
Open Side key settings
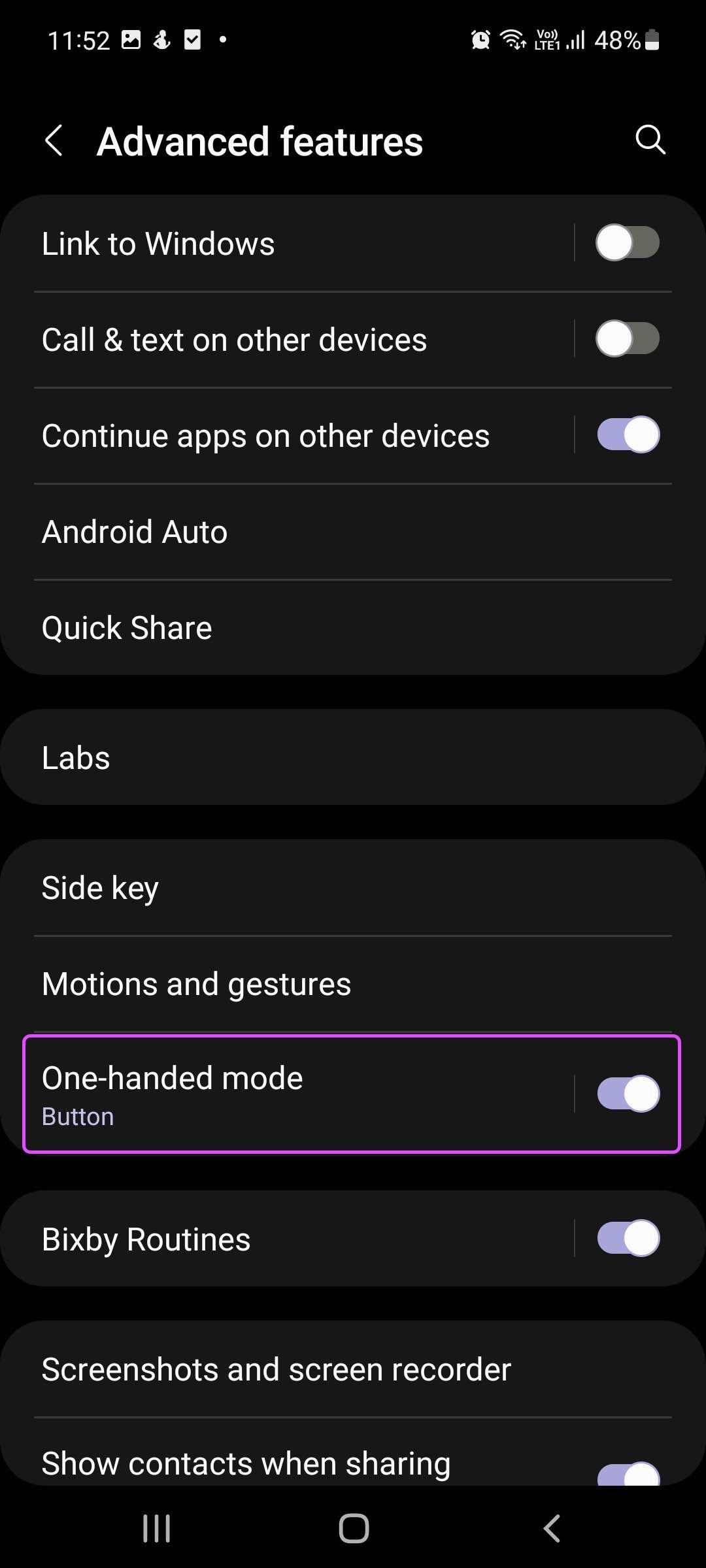353,888
